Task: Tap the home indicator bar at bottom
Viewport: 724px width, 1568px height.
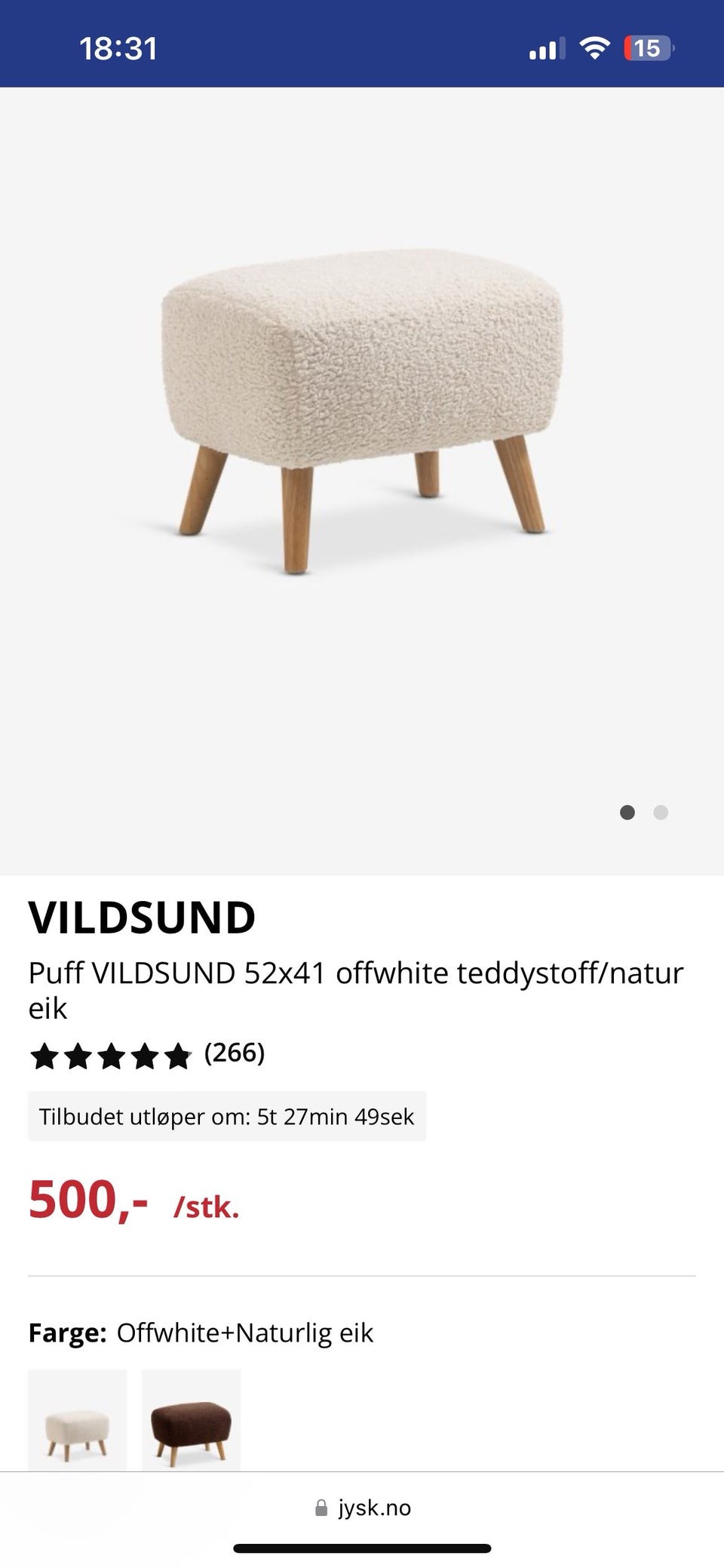Action: [x=361, y=1545]
